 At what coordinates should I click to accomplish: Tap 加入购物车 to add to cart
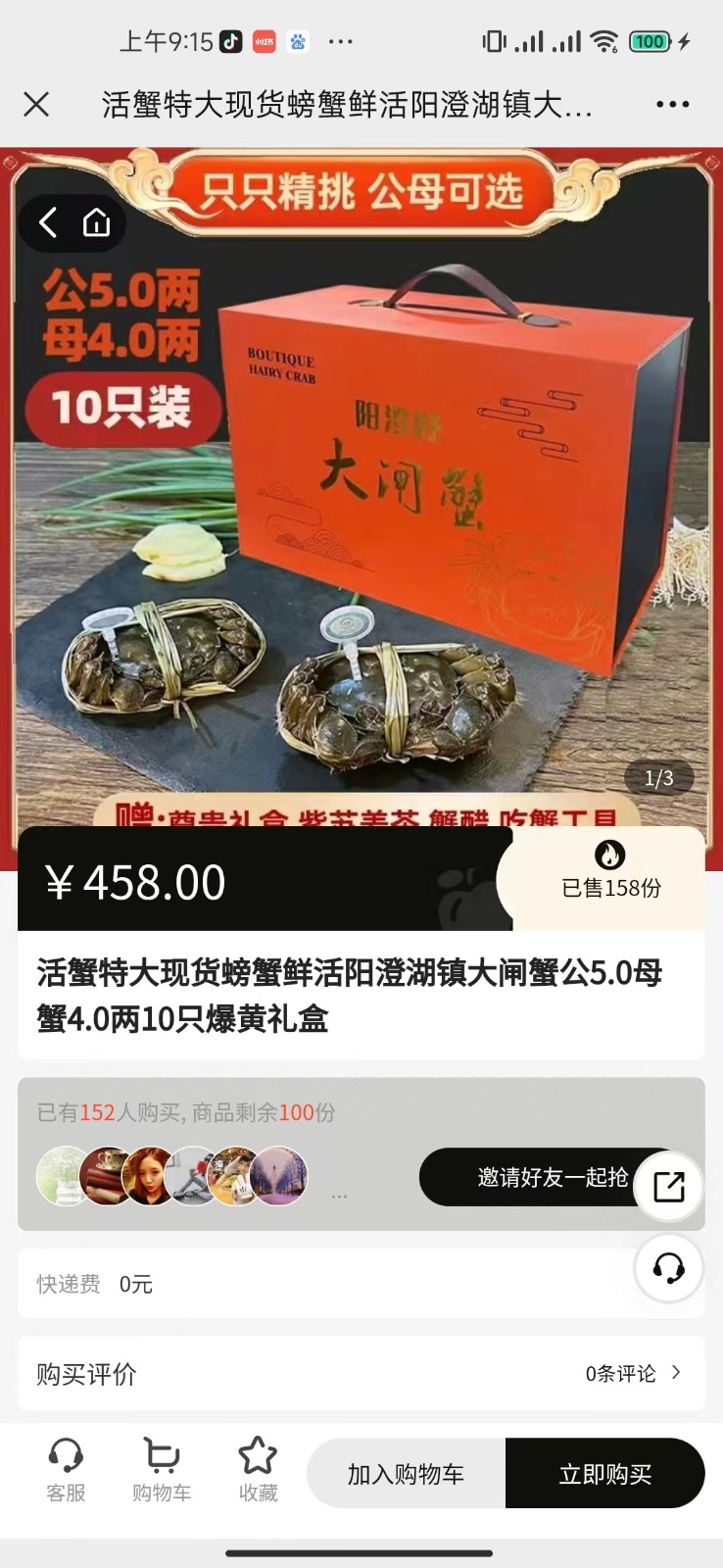[x=407, y=1474]
